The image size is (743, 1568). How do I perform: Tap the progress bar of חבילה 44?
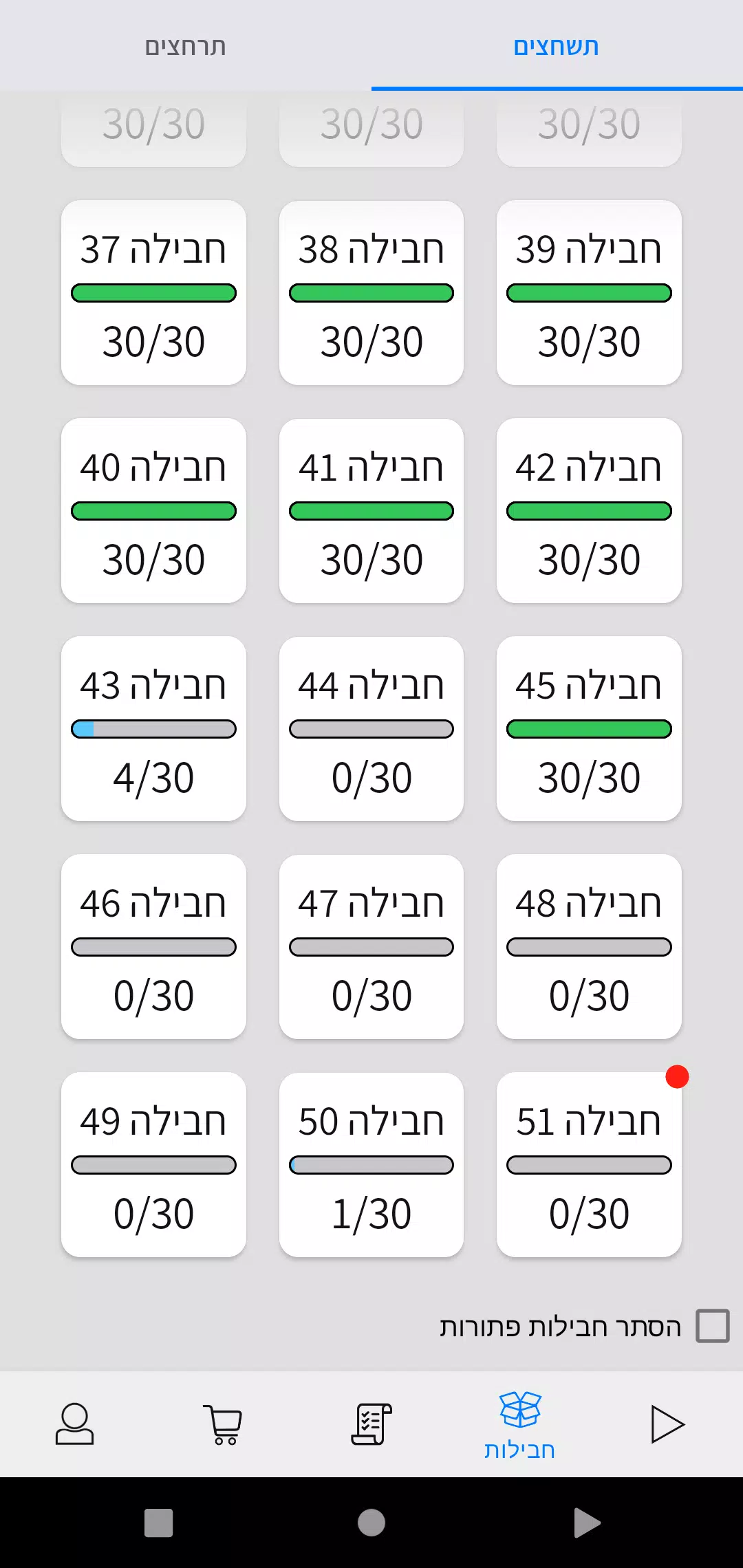click(371, 727)
